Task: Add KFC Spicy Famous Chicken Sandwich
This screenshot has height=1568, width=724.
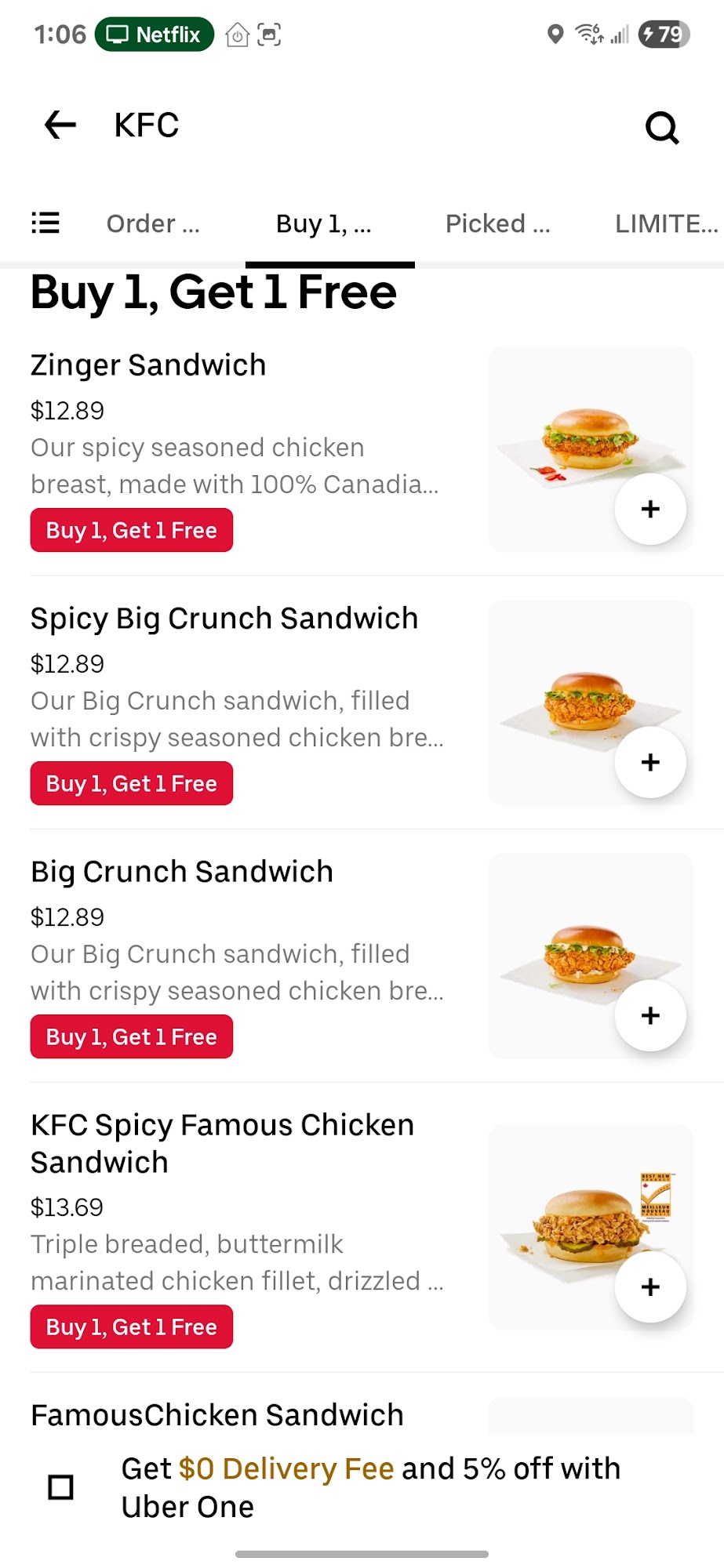Action: tap(650, 1287)
